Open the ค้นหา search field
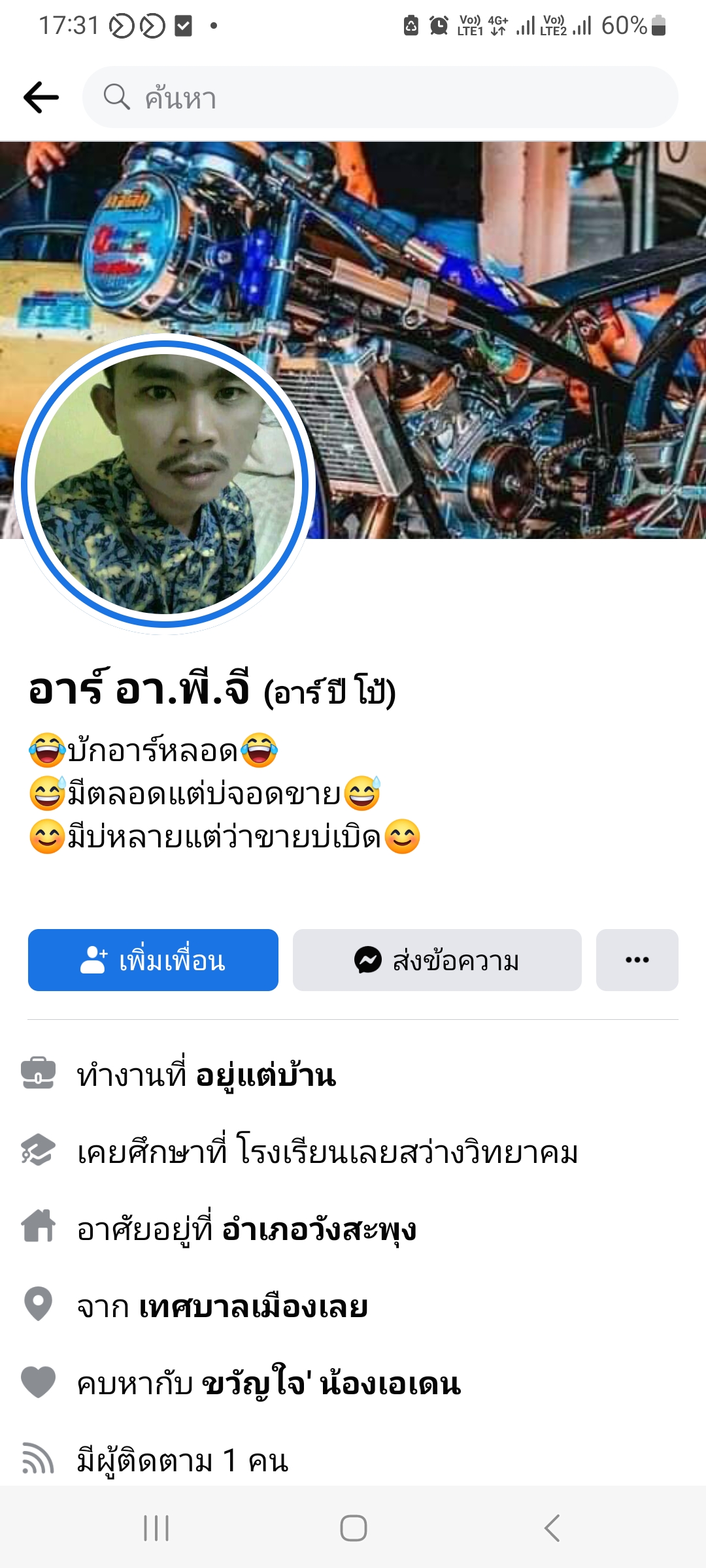The image size is (706, 1568). (x=379, y=97)
